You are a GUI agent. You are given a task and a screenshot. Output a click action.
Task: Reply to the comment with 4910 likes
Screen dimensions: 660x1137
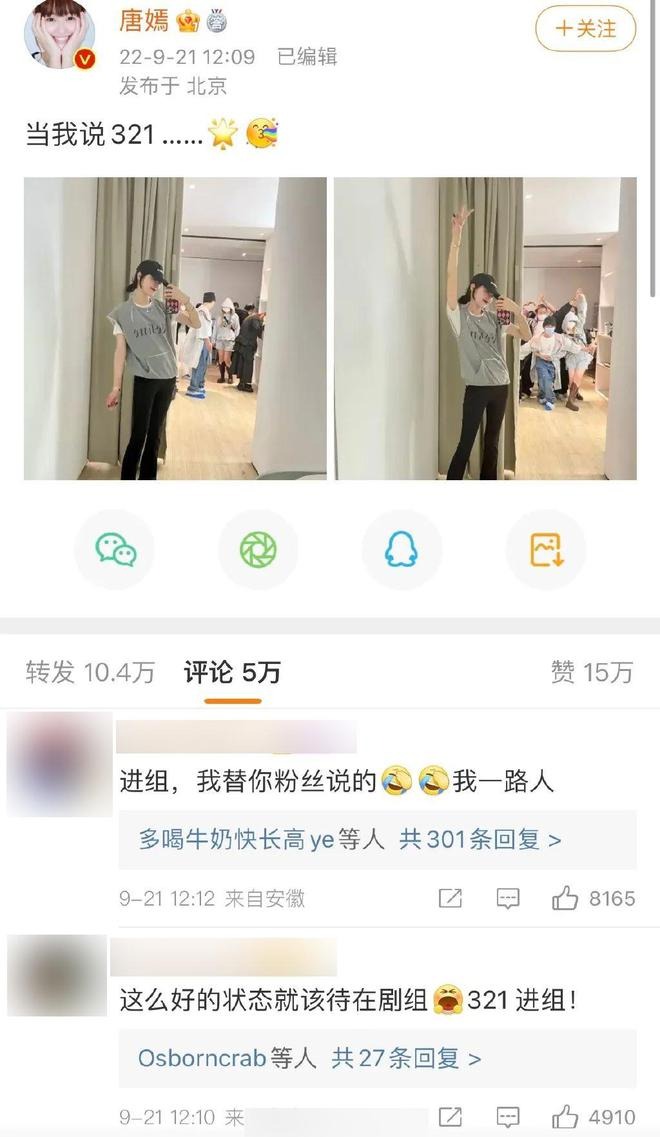(508, 1117)
